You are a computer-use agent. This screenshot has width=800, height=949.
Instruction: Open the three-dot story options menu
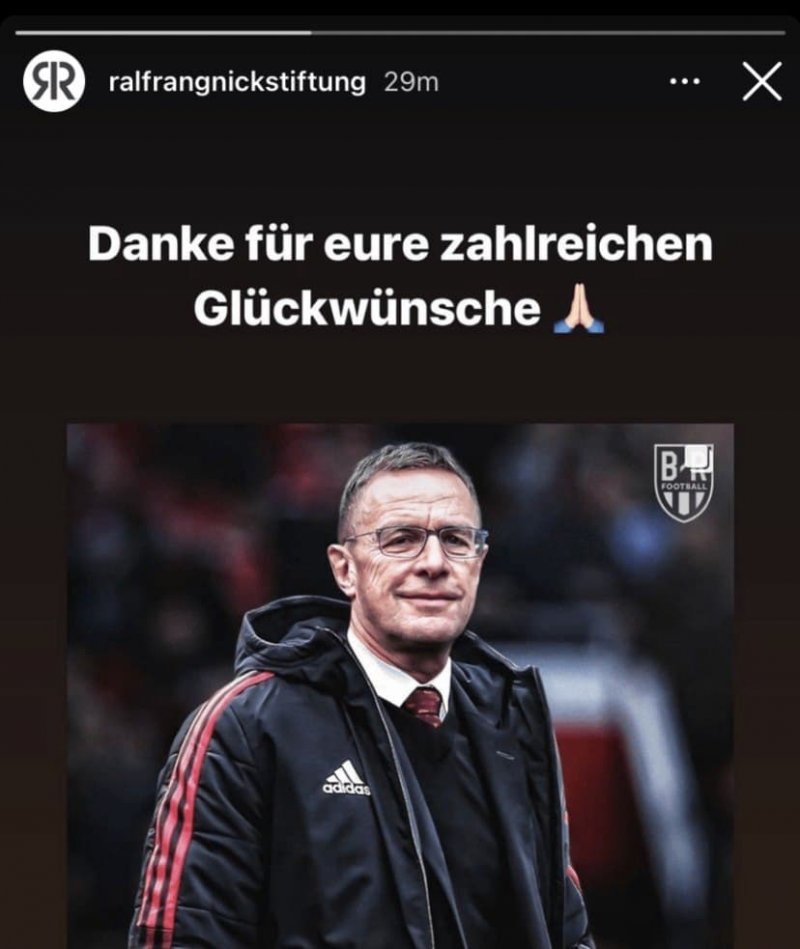[x=684, y=82]
